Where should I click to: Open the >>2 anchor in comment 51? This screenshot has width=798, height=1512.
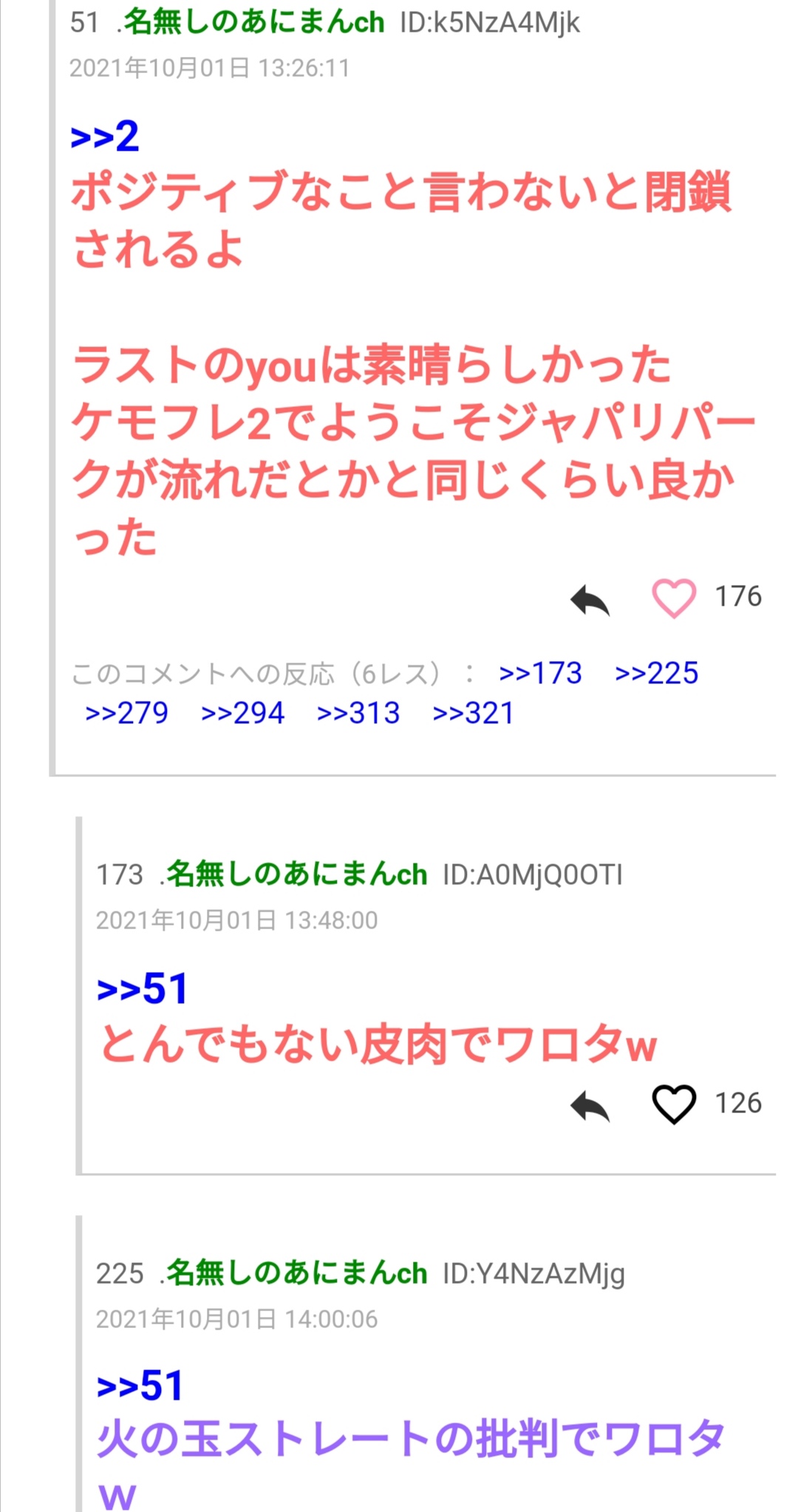pos(104,137)
